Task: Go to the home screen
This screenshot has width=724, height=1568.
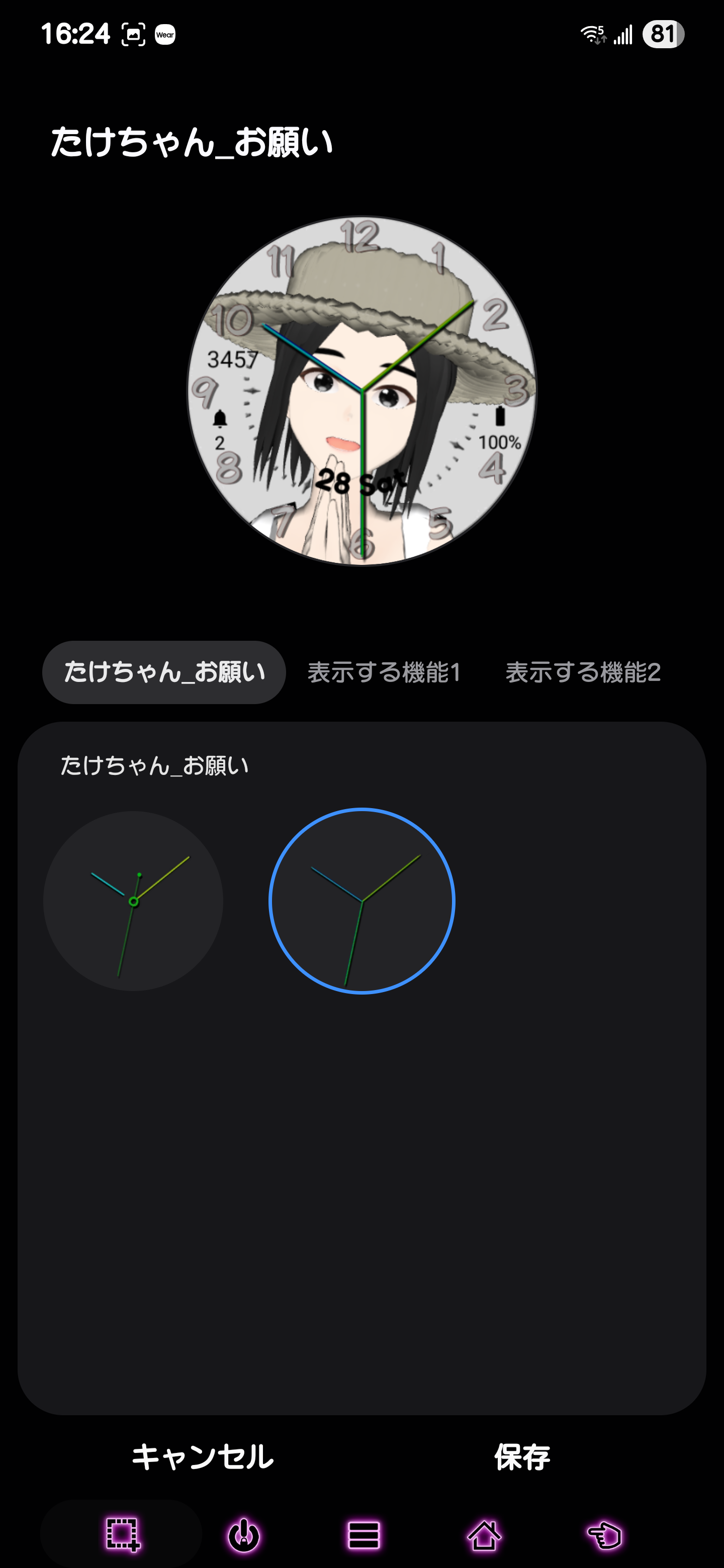Action: click(484, 1534)
